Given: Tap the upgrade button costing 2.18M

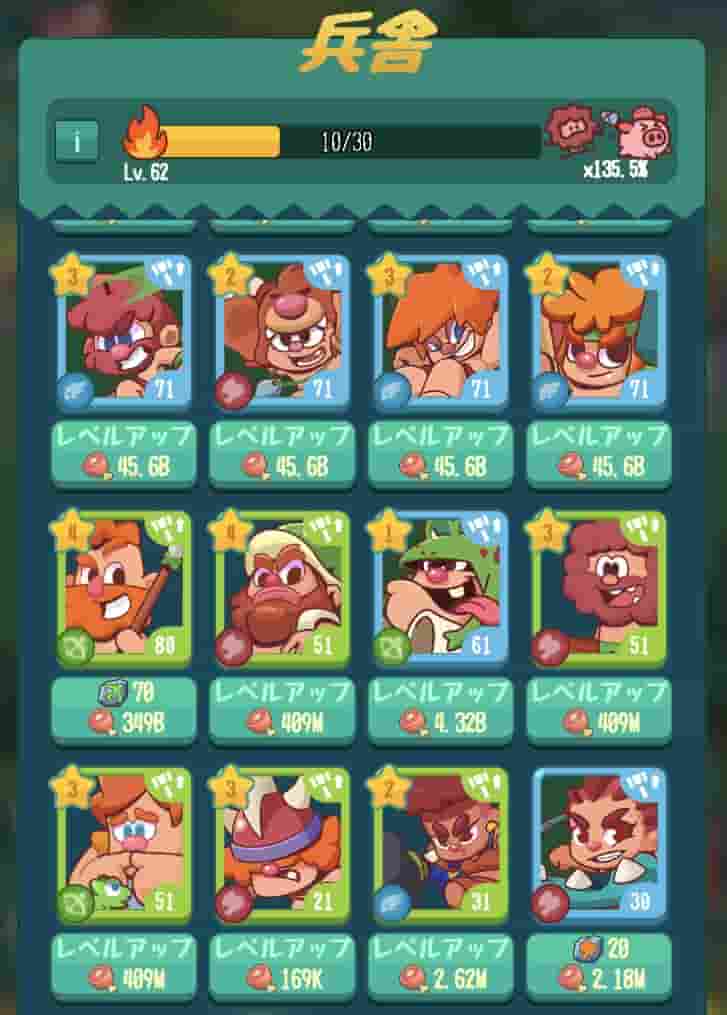Looking at the screenshot, I should 599,962.
